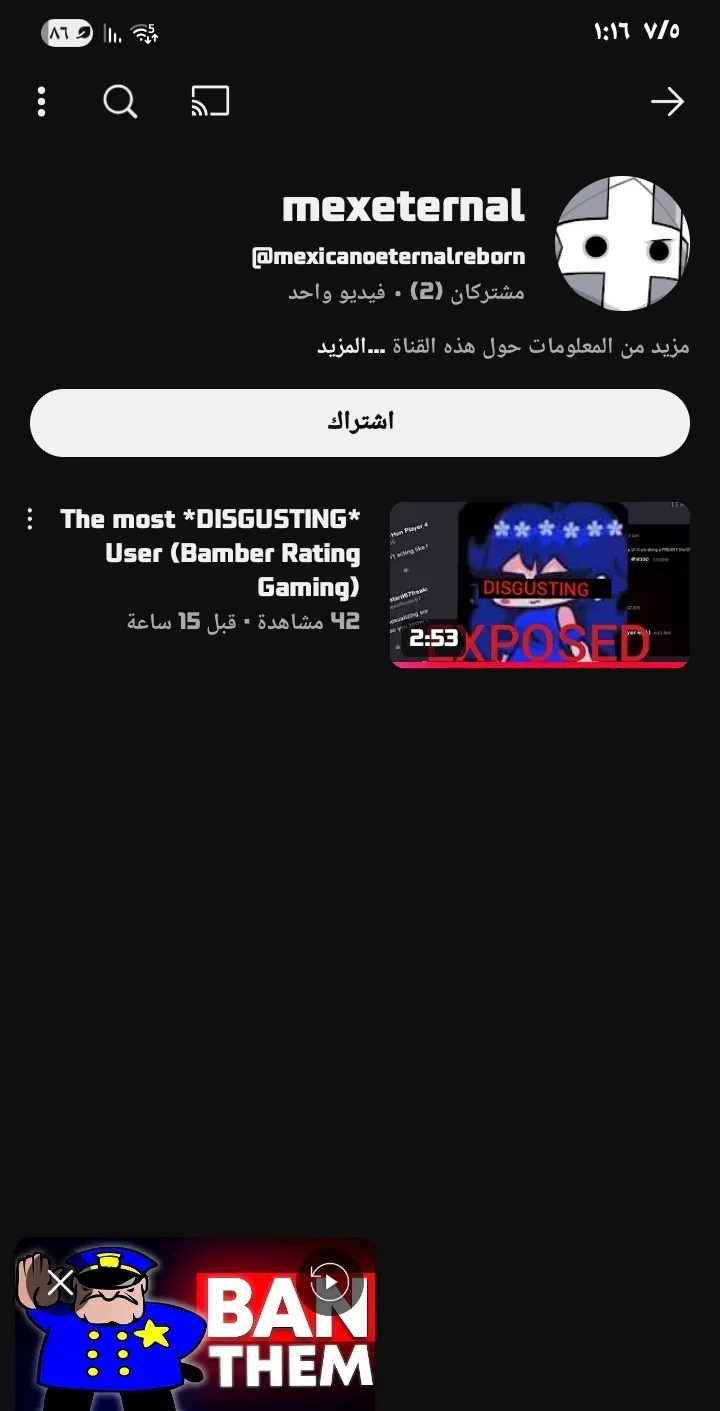Cast to a nearby device

click(x=210, y=102)
